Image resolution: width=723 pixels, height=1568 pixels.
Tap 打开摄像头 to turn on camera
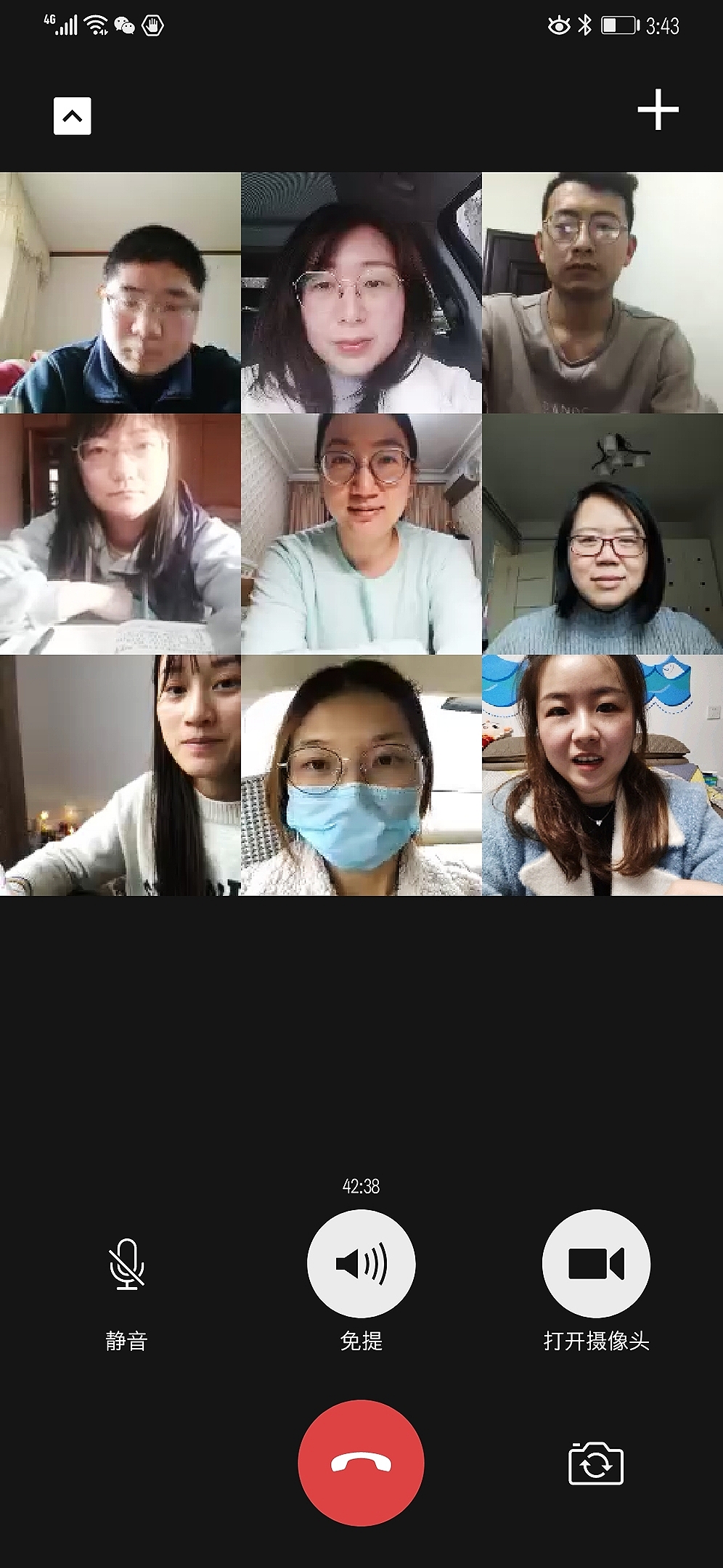(596, 1264)
